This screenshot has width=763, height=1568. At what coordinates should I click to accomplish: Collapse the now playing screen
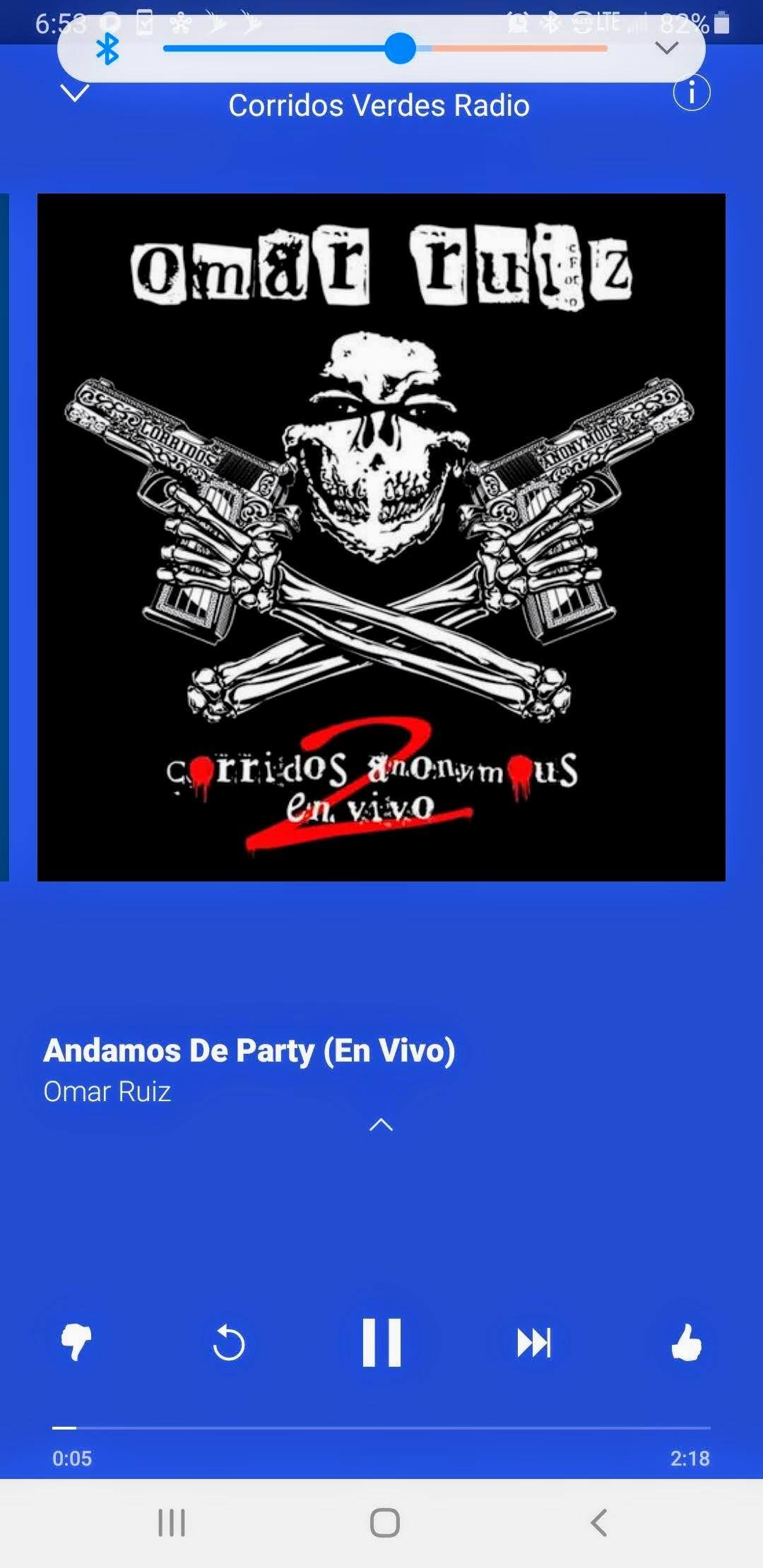[x=75, y=93]
